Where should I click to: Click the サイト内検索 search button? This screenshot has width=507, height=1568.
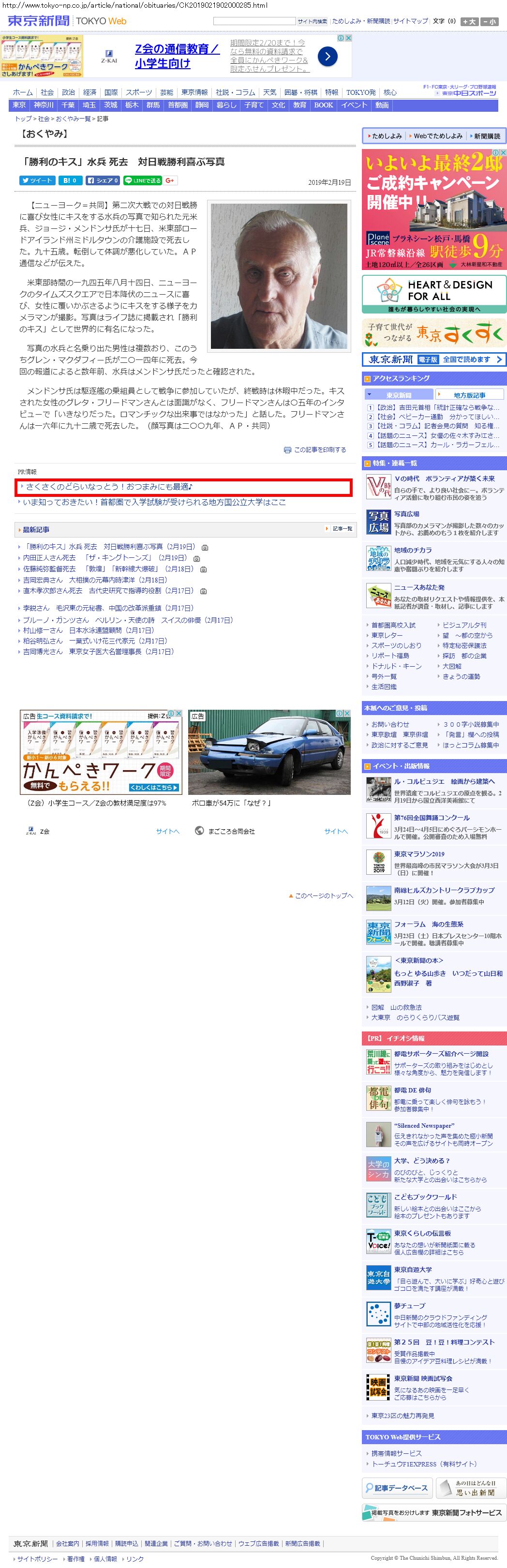[x=312, y=21]
